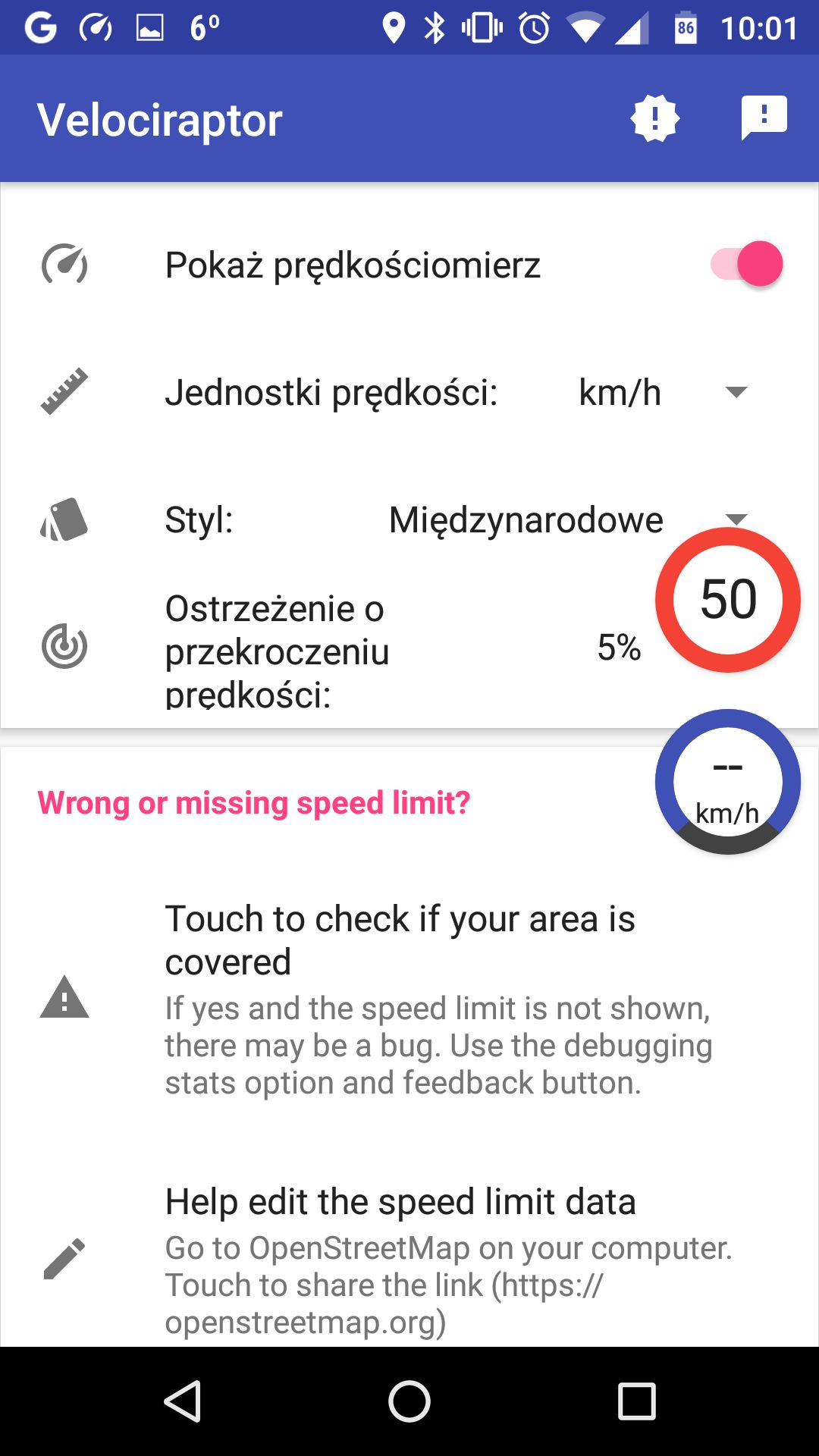Tap the floating km/h speedometer widget
Image resolution: width=819 pixels, height=1456 pixels.
[x=728, y=782]
